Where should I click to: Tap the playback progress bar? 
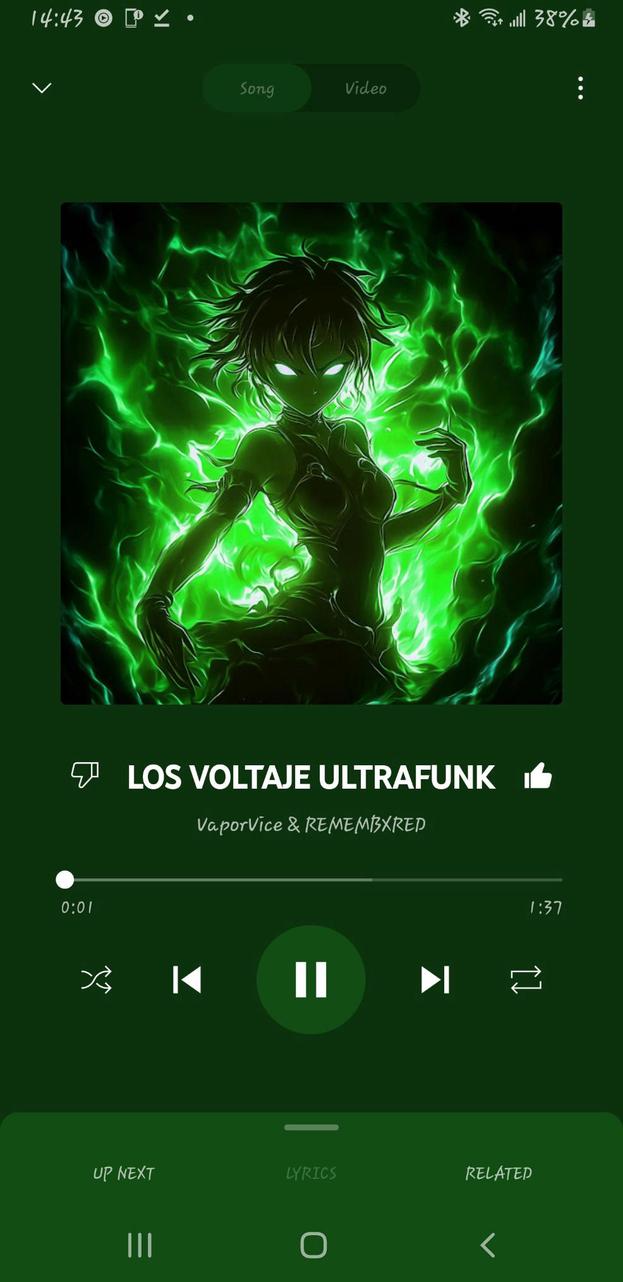311,880
